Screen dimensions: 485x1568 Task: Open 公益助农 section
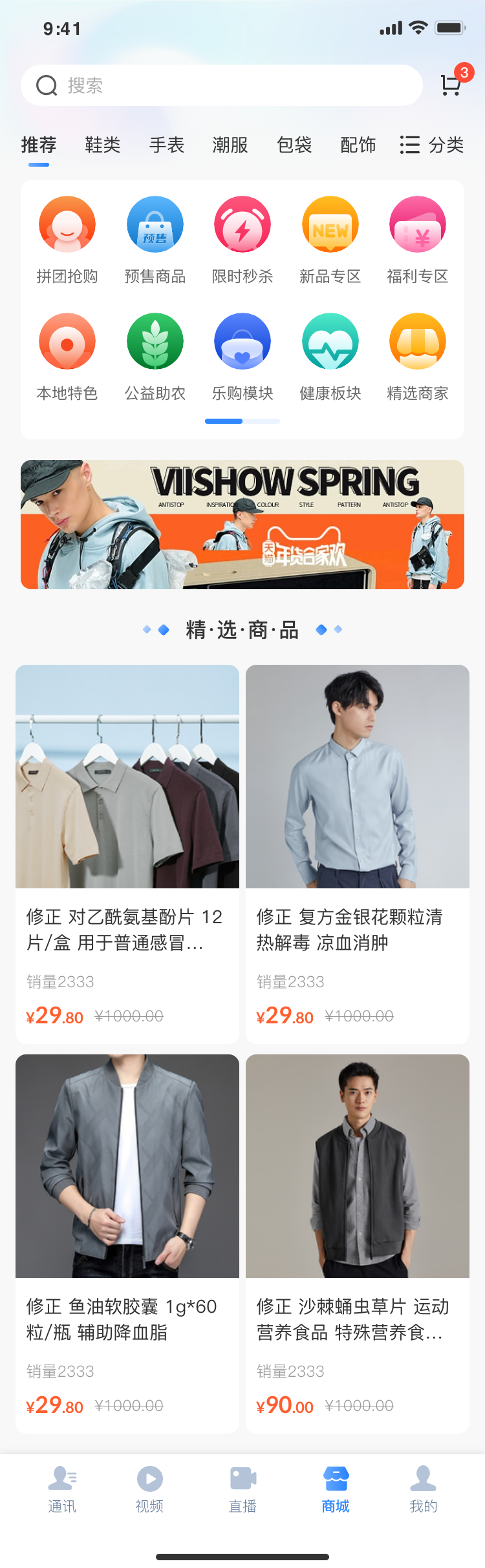[x=155, y=357]
